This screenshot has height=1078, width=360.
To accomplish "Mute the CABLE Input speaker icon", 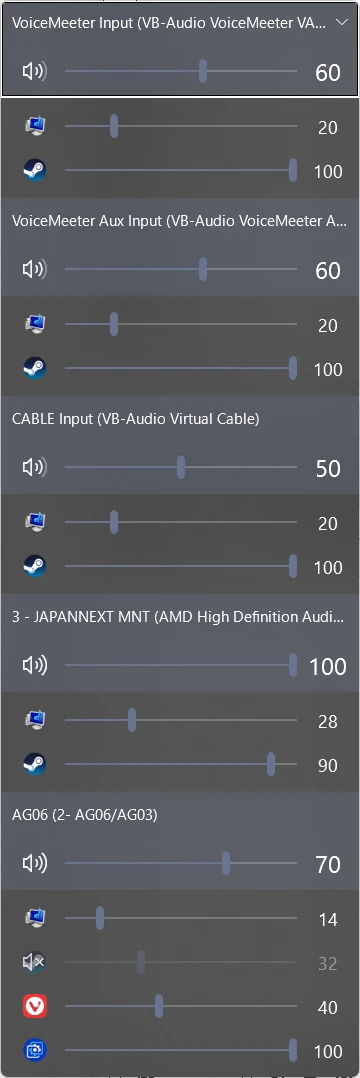I will coord(34,468).
